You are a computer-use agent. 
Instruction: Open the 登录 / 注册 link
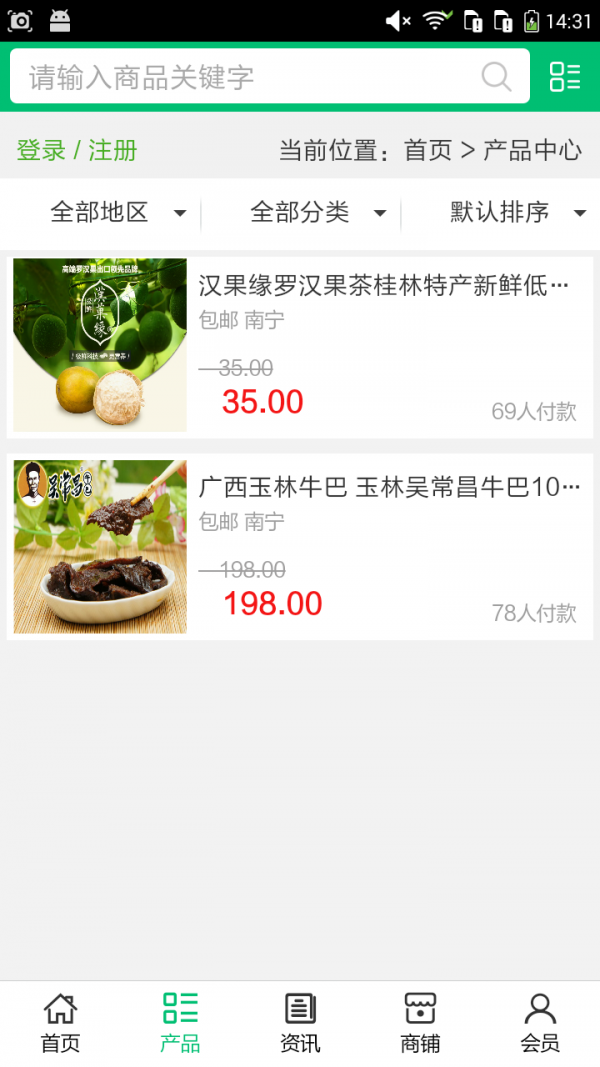point(77,151)
